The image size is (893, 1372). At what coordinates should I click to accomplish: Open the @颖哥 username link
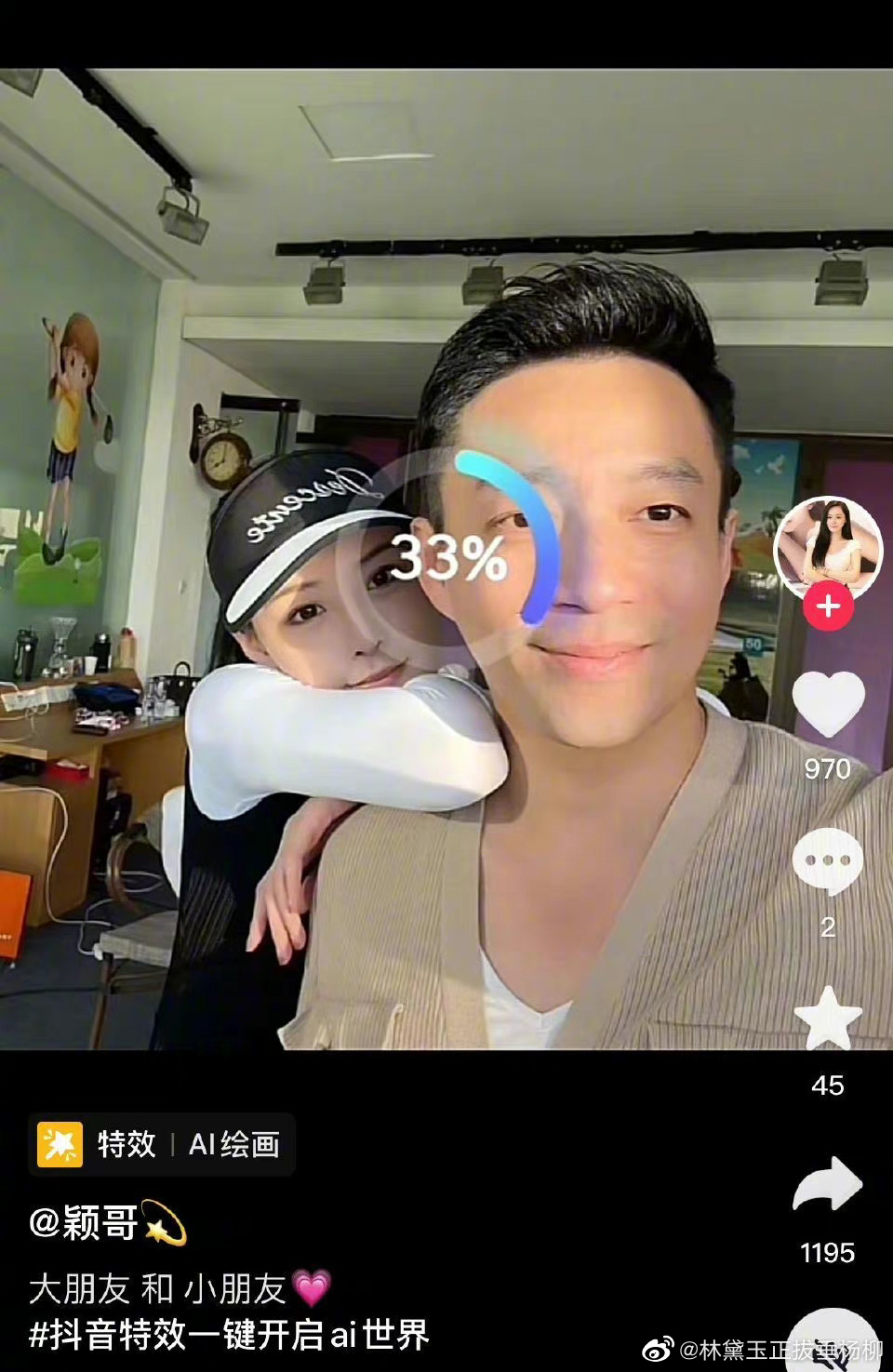pyautogui.click(x=86, y=1222)
